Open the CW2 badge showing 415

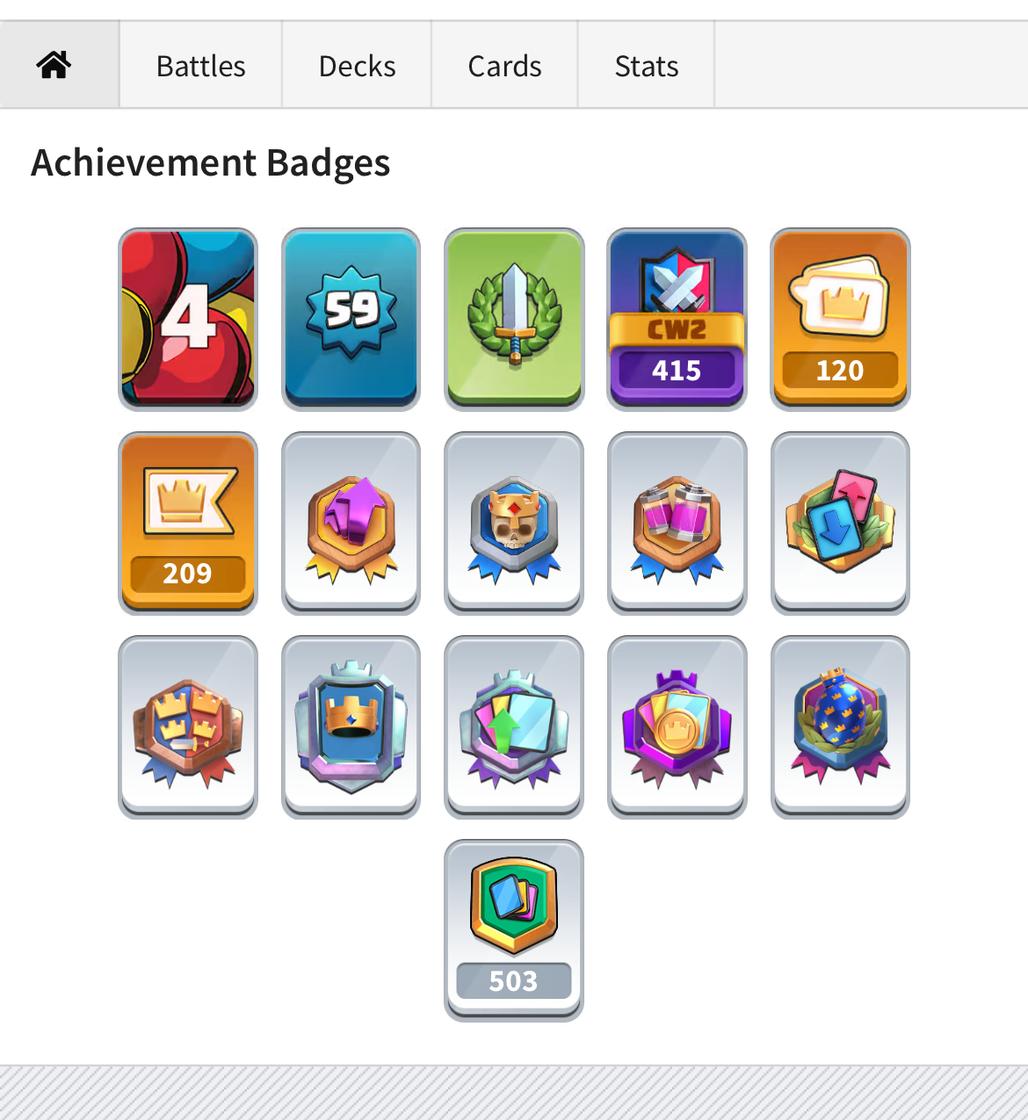(x=677, y=319)
